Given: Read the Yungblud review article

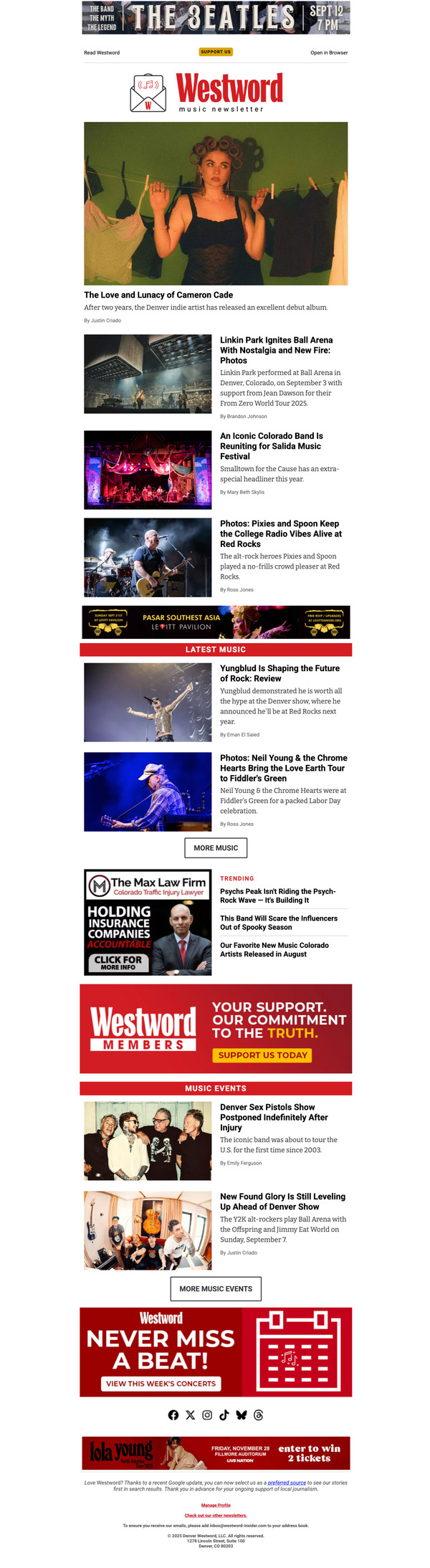Looking at the screenshot, I should click(279, 673).
